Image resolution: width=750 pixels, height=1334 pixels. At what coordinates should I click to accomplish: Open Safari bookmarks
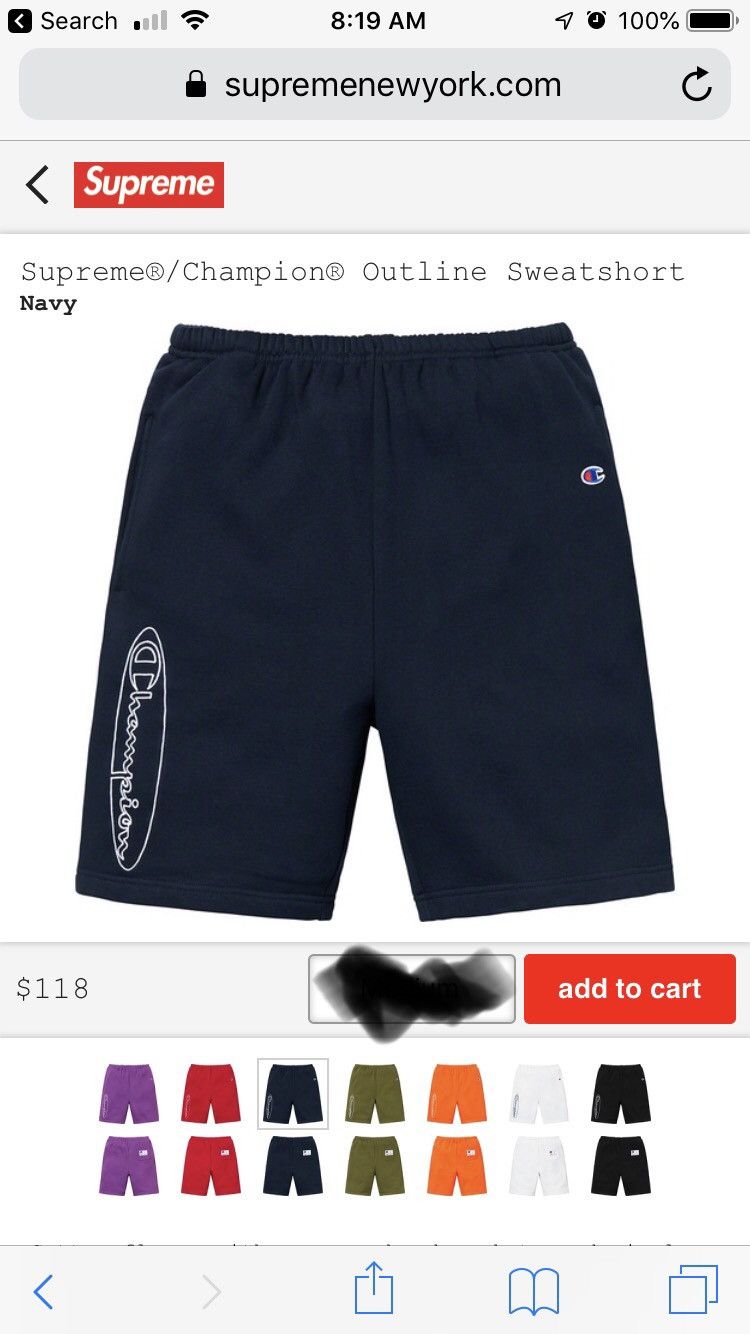point(534,1292)
